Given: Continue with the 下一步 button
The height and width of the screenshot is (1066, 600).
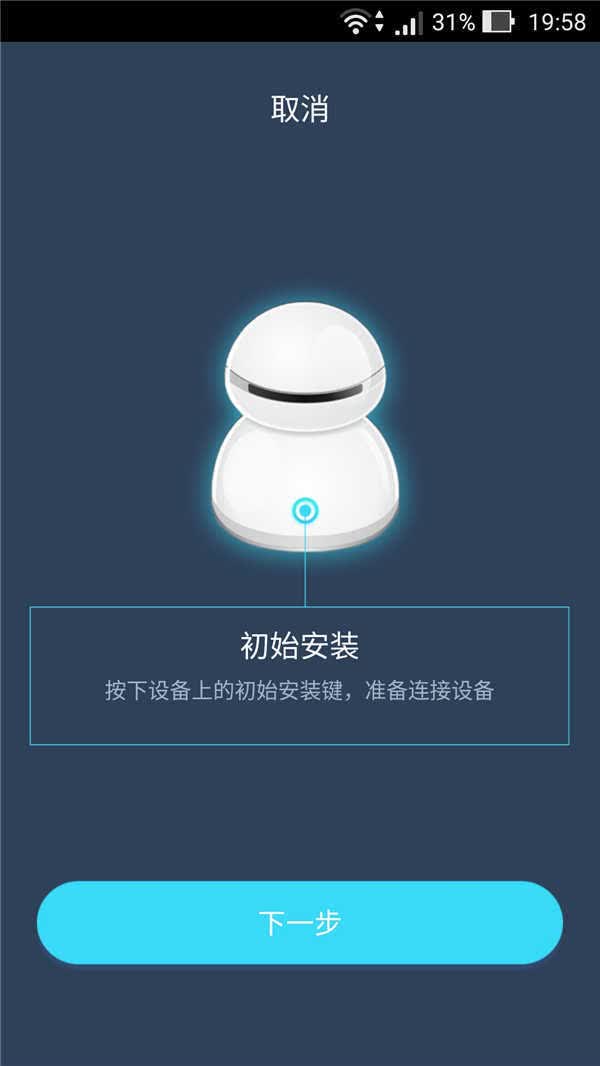Looking at the screenshot, I should tap(300, 923).
